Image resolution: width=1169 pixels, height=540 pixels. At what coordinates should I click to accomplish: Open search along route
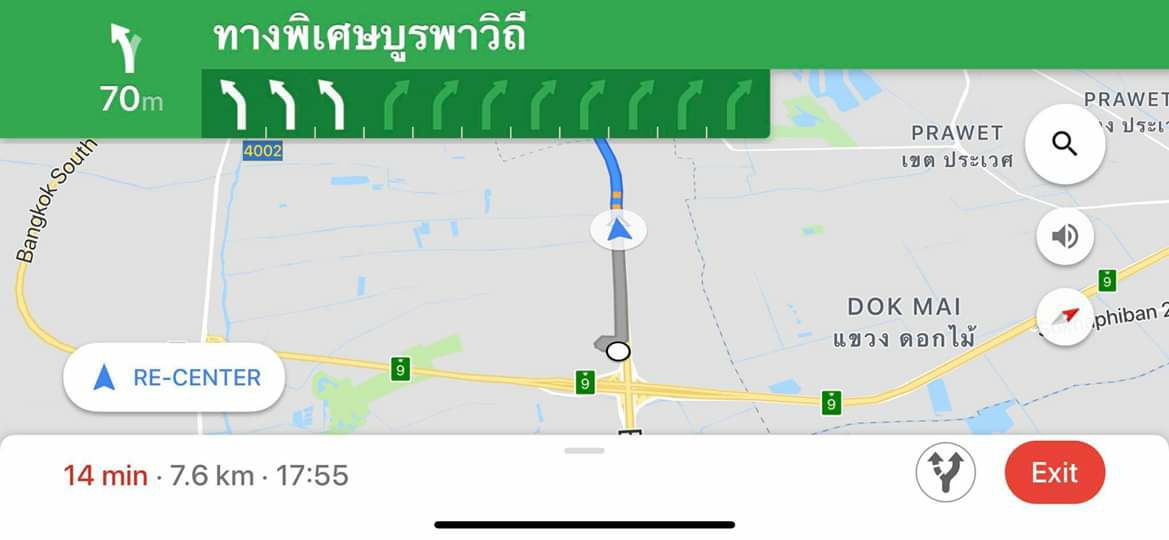tap(1065, 144)
